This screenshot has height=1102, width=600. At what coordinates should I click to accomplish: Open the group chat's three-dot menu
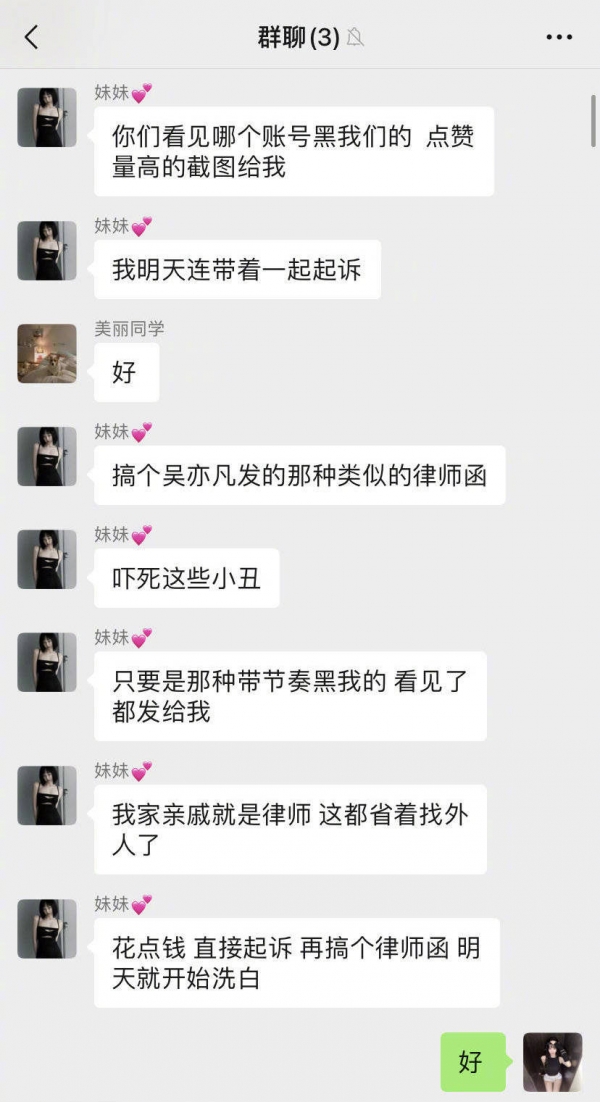point(559,37)
